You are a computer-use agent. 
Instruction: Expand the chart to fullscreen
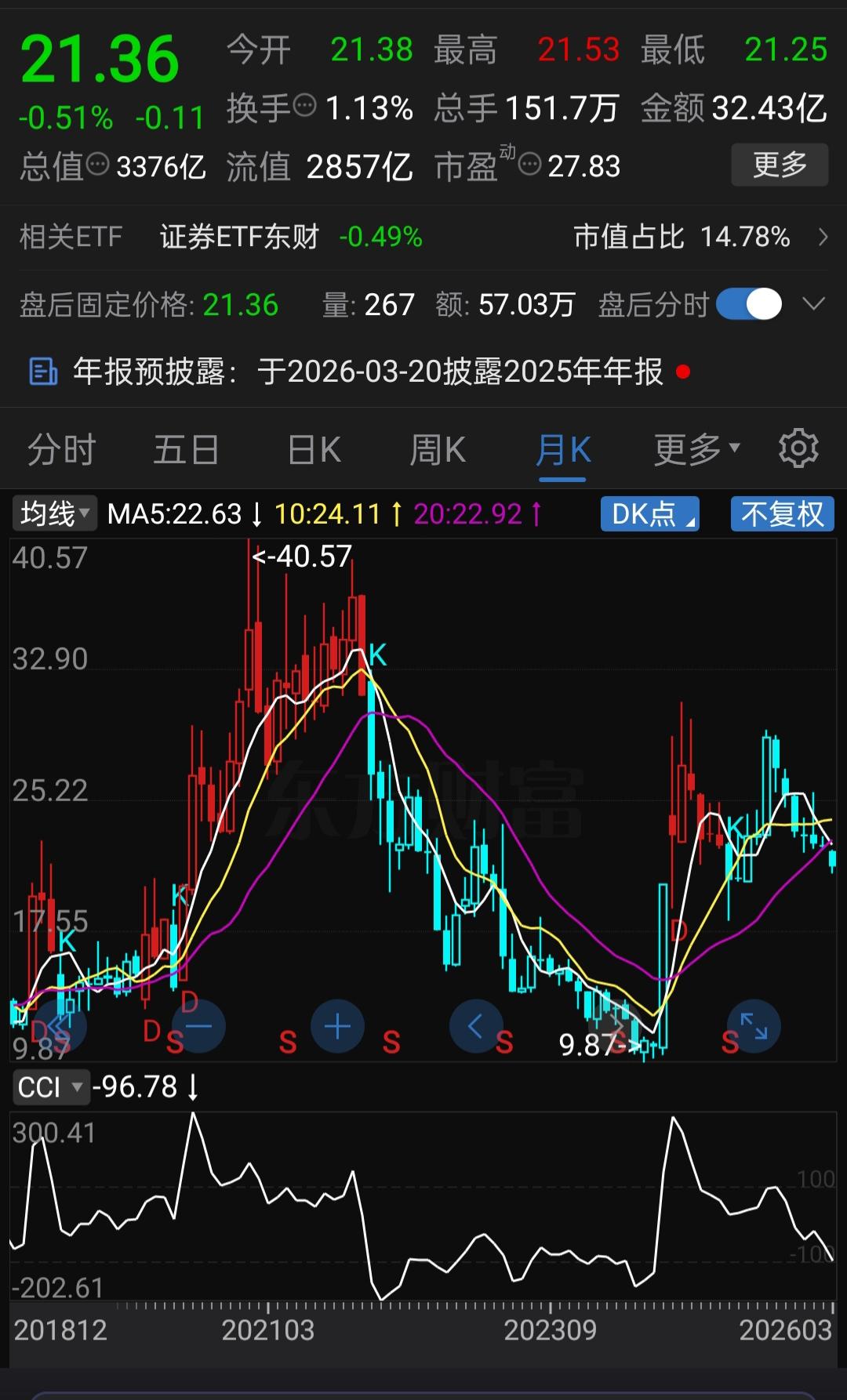coord(752,1026)
